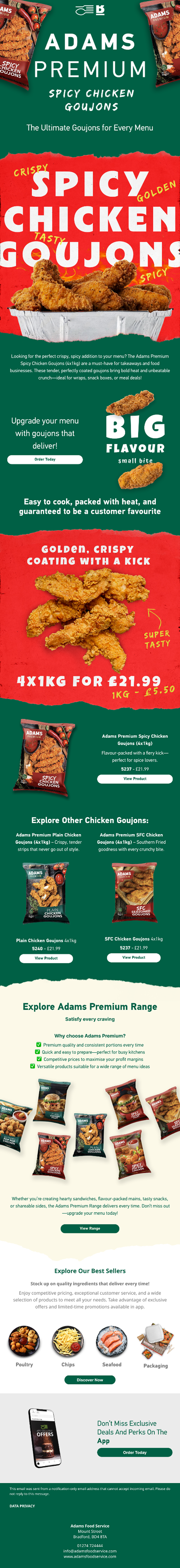The image size is (180, 1568).
Task: Email info@adamsfoodservice.com from the footer
Action: (90, 1551)
